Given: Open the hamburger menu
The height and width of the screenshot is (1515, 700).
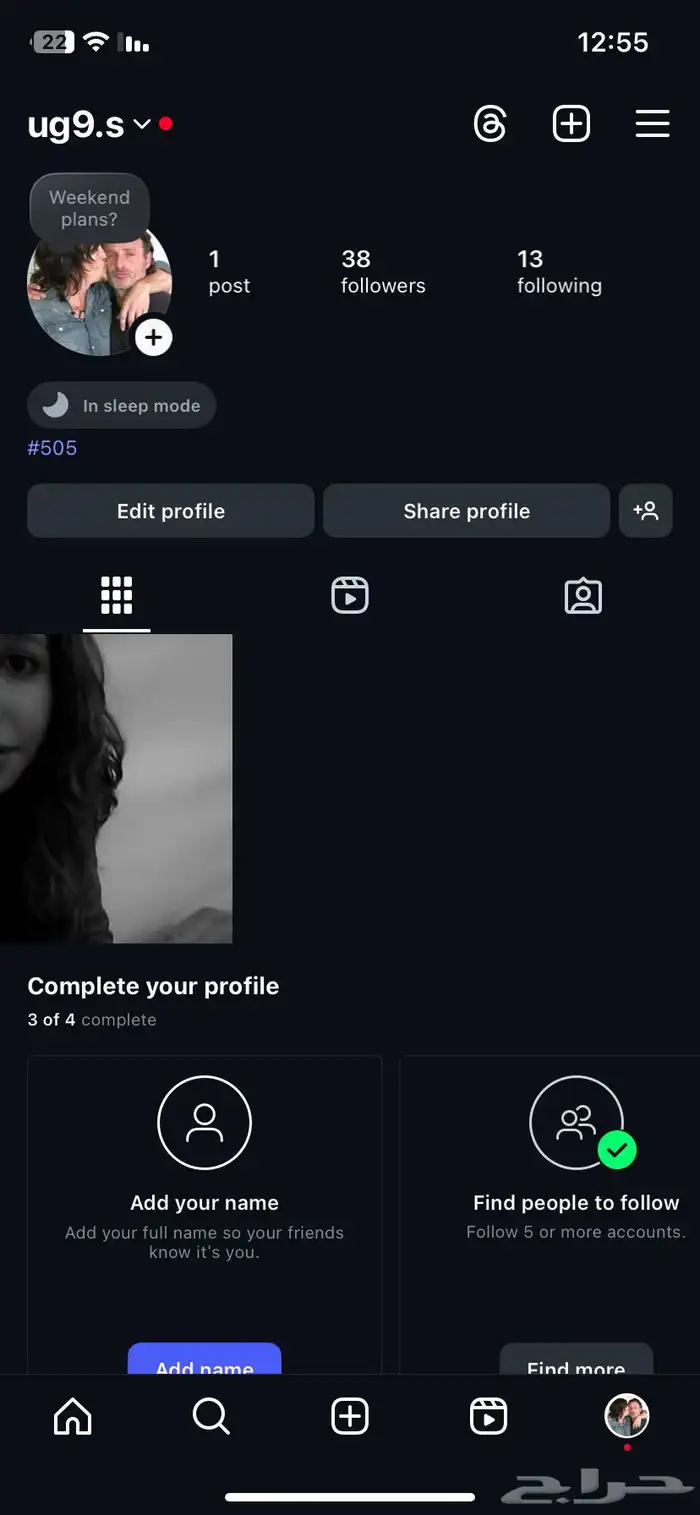Looking at the screenshot, I should coord(652,124).
